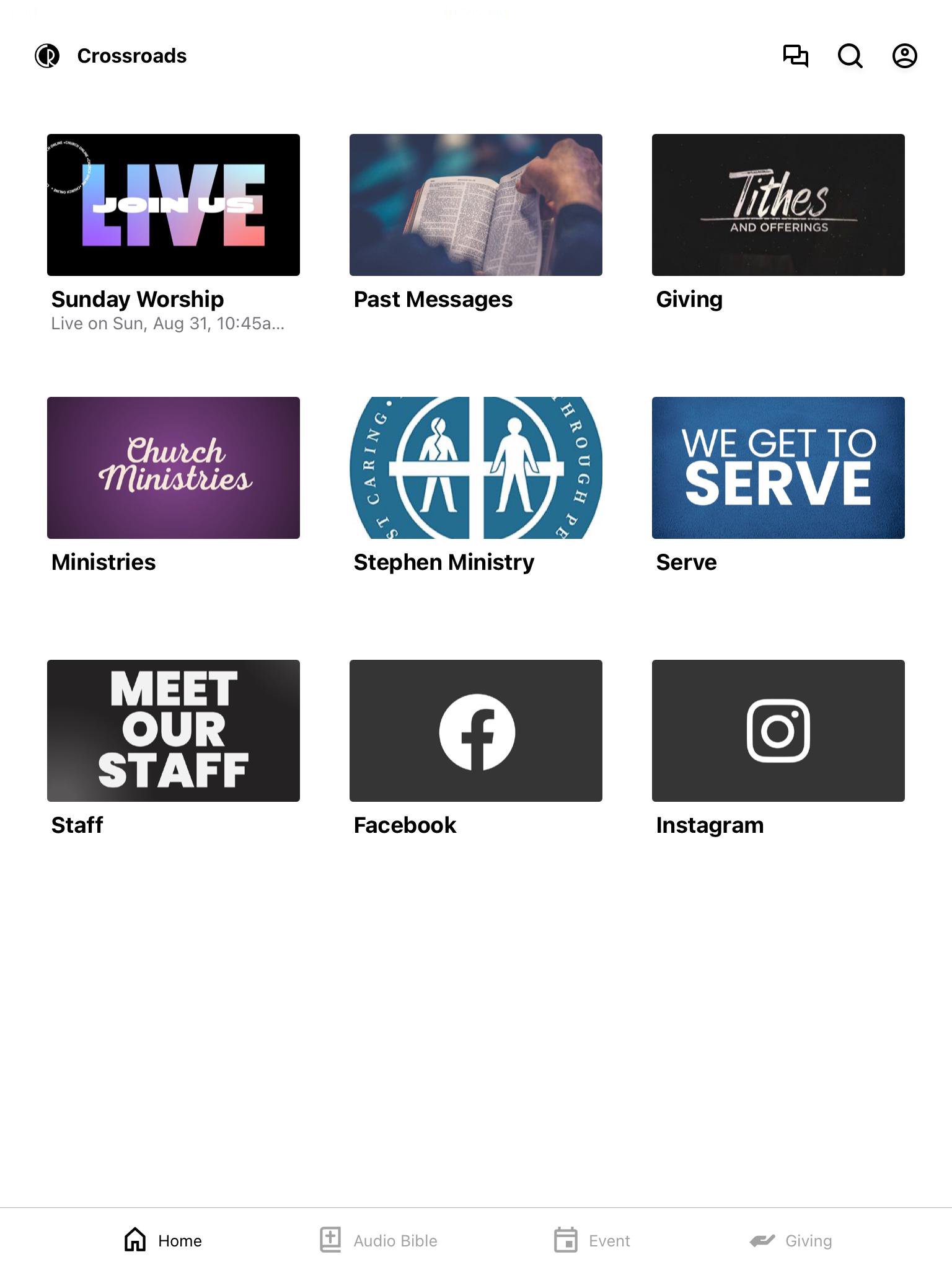Switch to the Event tab
Screen dimensions: 952x1270
click(592, 1240)
